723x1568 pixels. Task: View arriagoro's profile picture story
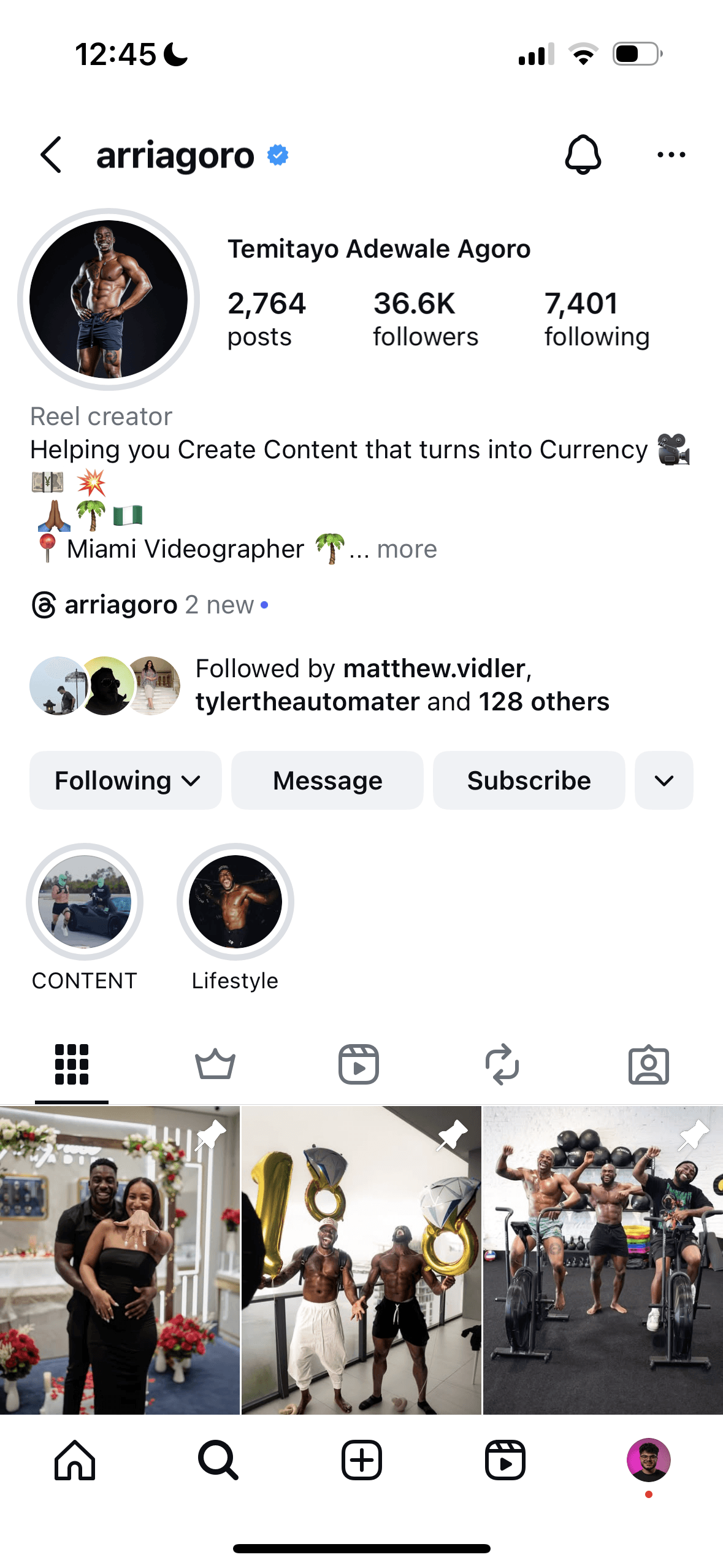point(109,299)
